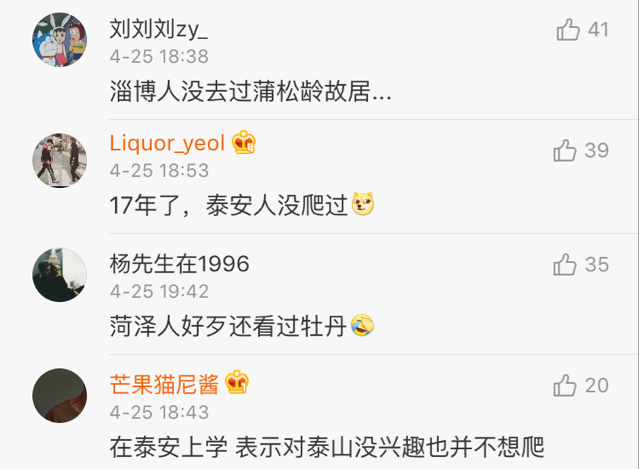View Liquor_yeol's profile picture
The height and width of the screenshot is (469, 639).
pyautogui.click(x=60, y=158)
